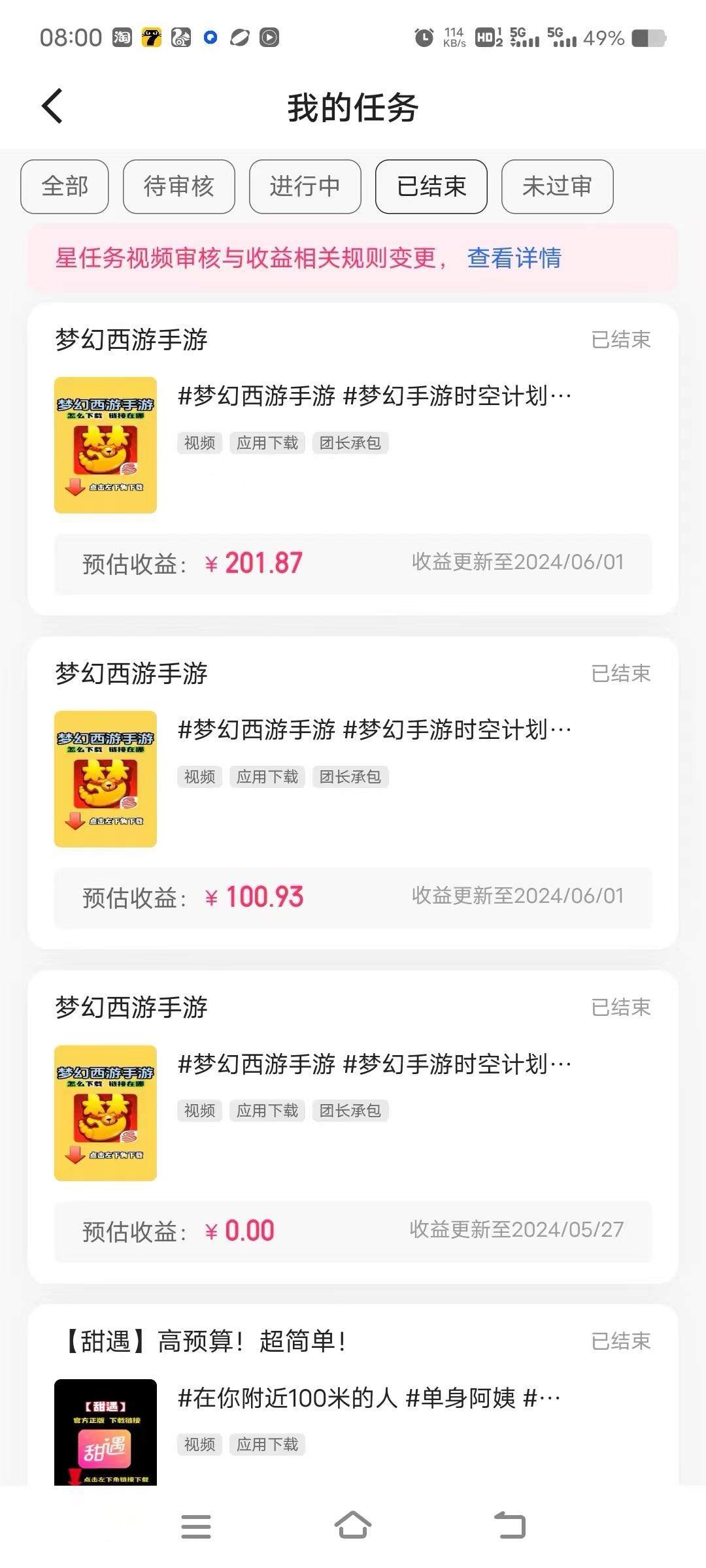Tap the back arrow to leave 我的任务
Image resolution: width=706 pixels, height=1568 pixels.
point(52,106)
